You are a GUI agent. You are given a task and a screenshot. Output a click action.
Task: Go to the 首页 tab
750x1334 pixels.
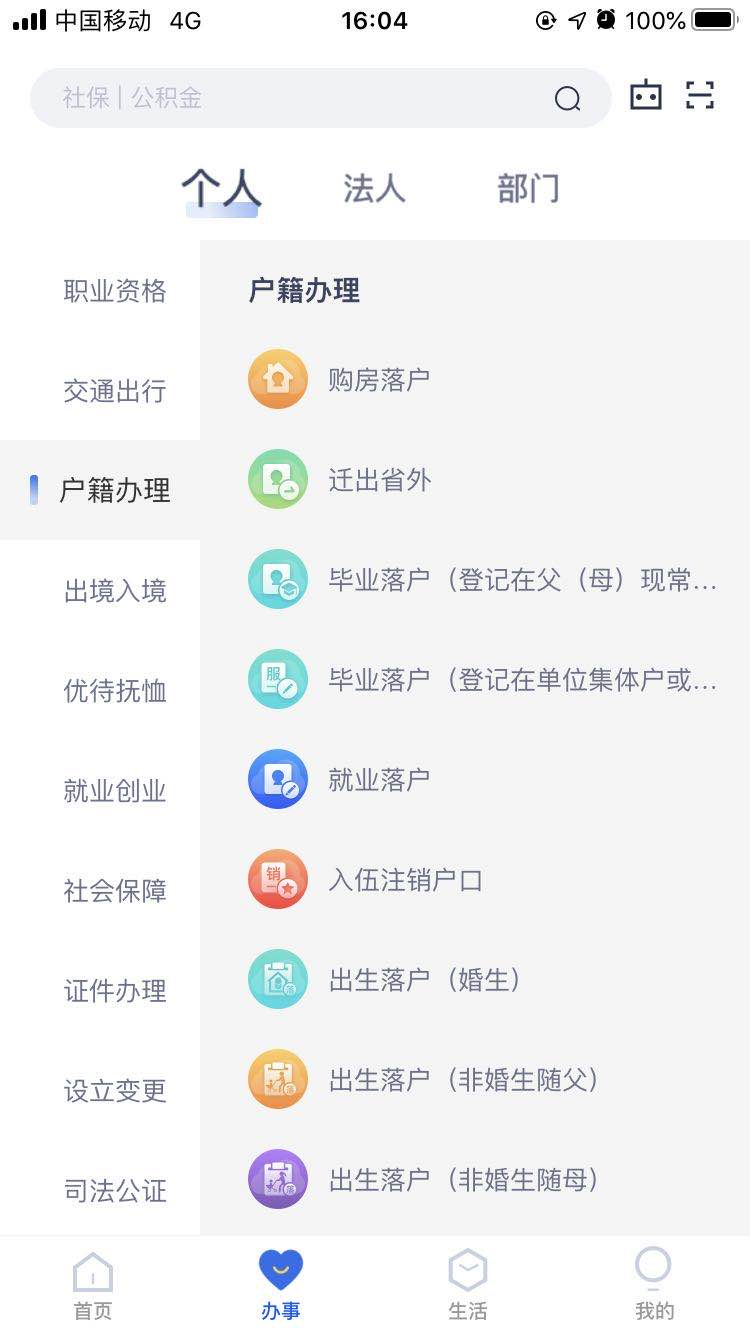93,1286
